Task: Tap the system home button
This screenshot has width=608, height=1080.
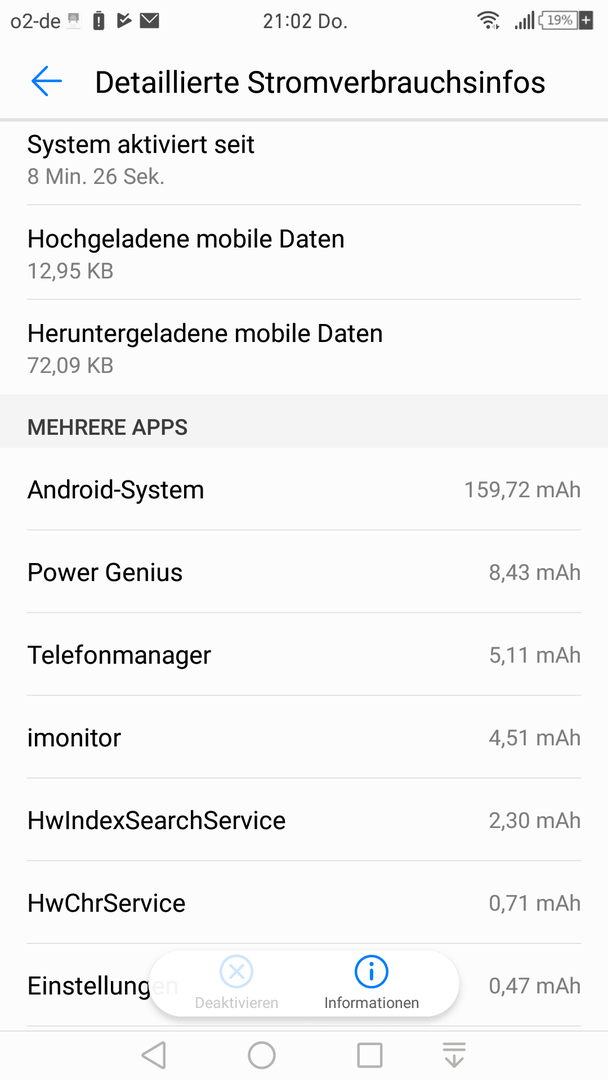Action: coord(262,1055)
